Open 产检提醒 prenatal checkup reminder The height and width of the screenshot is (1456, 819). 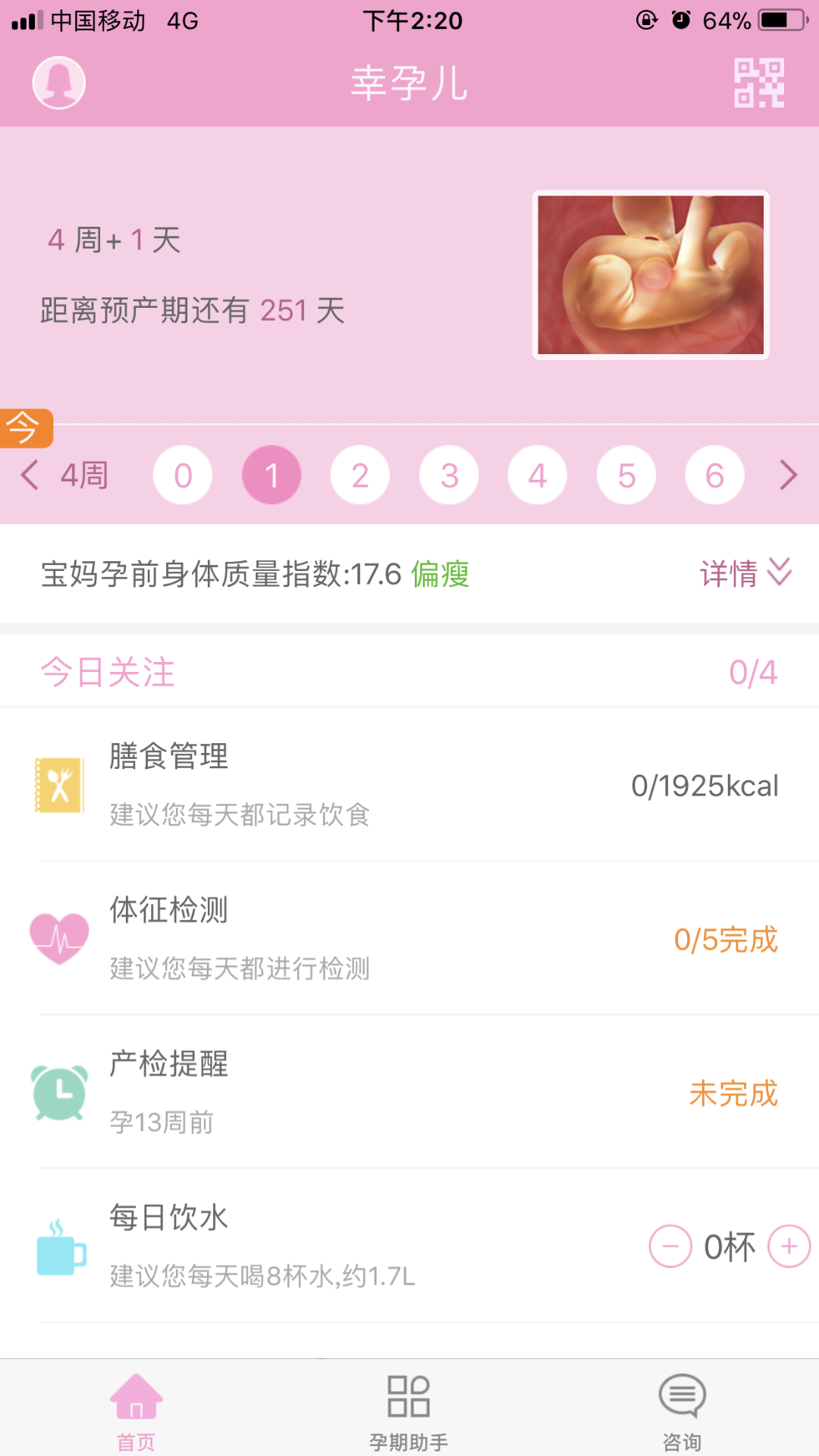pos(409,1093)
